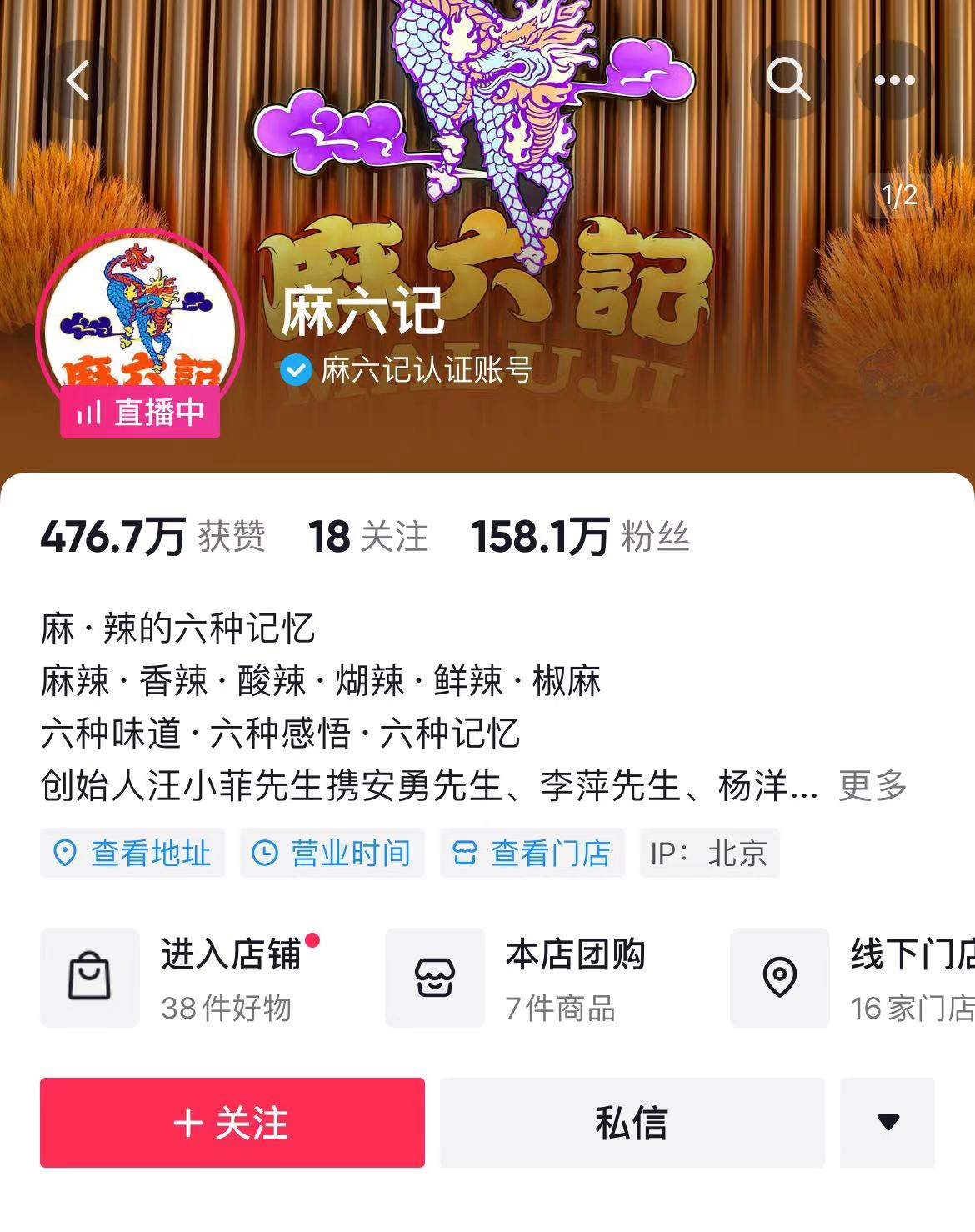Image resolution: width=975 pixels, height=1232 pixels.
Task: Expand the dropdown arrow beside 私信
Action: (x=887, y=1123)
